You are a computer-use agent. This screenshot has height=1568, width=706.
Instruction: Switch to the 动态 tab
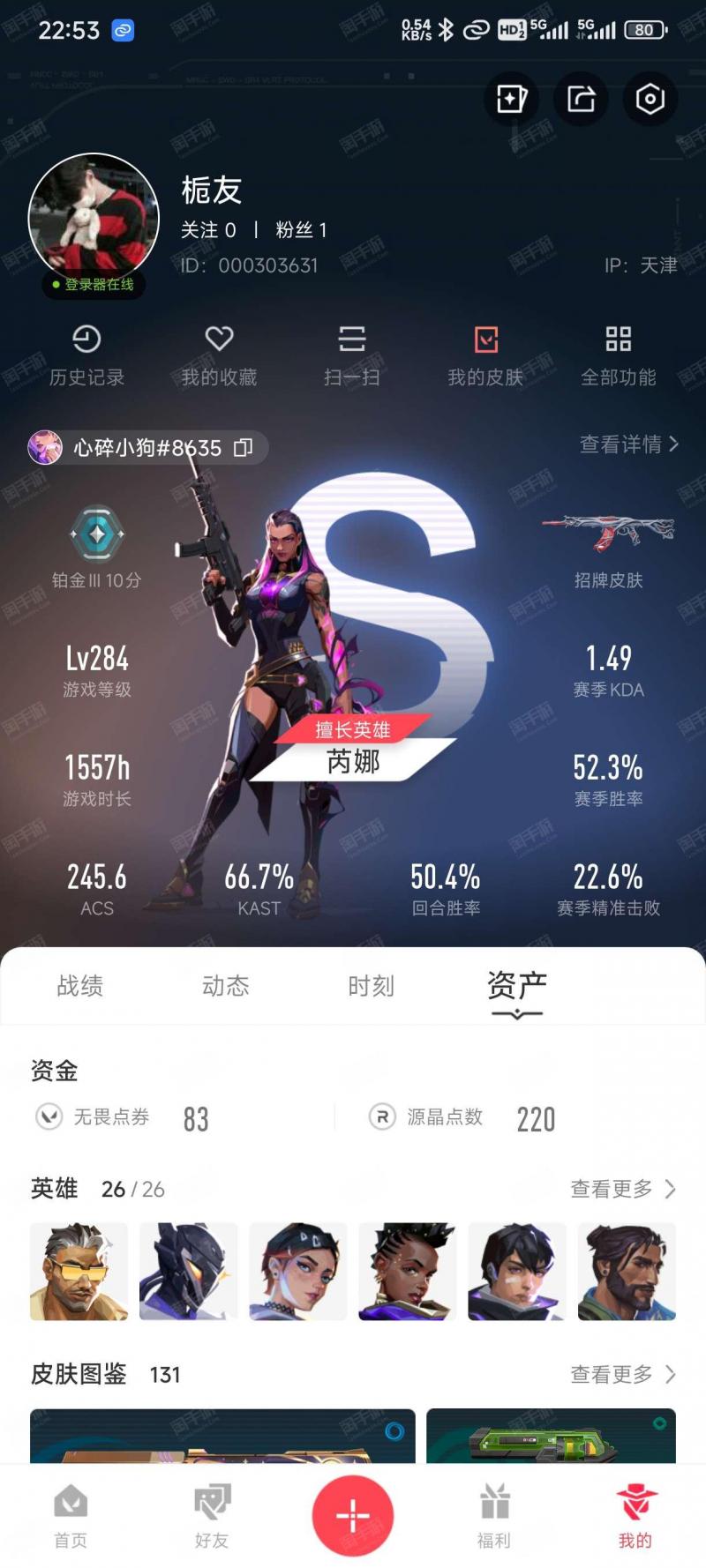coord(226,986)
